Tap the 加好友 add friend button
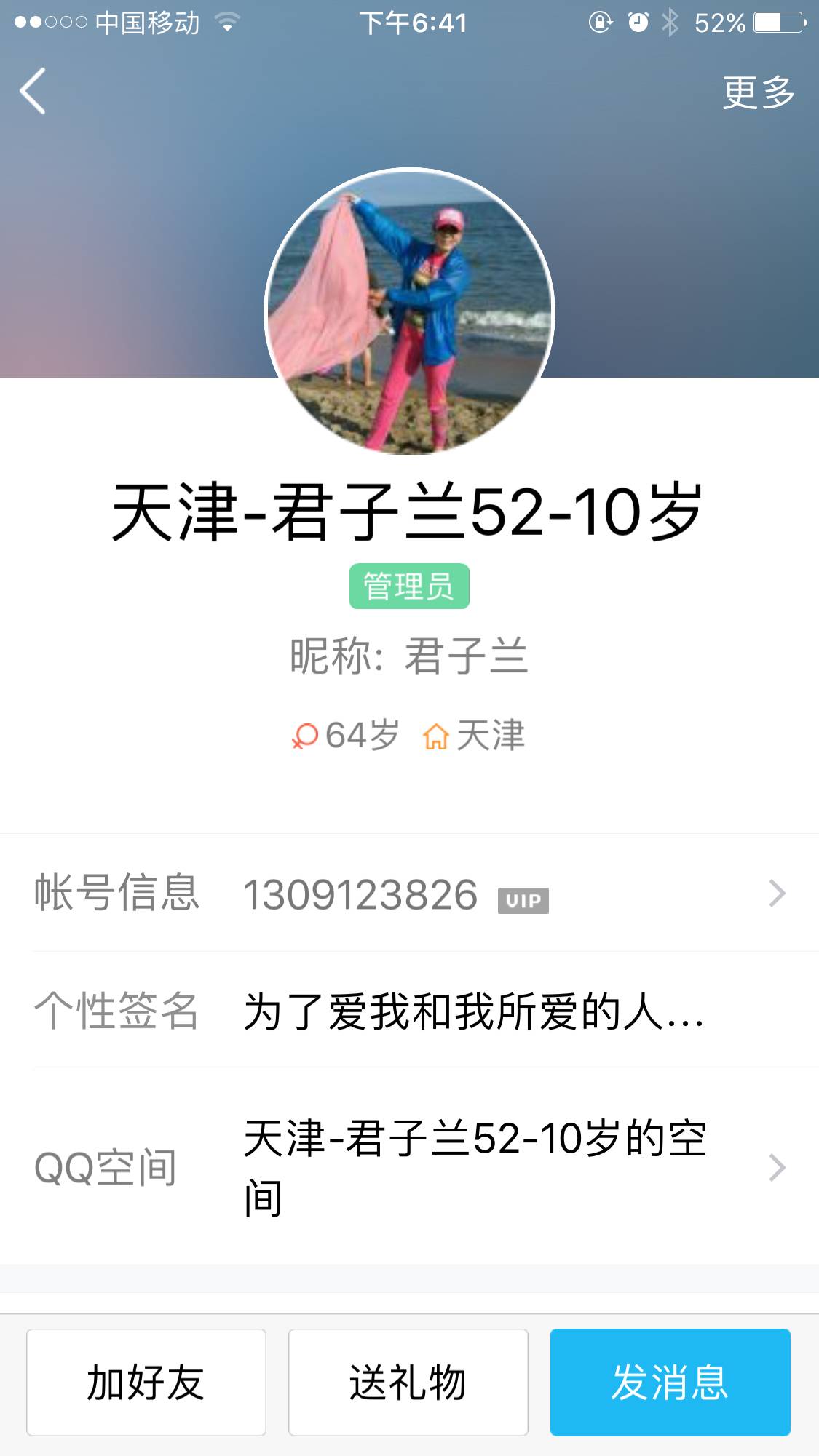The image size is (819, 1456). (x=146, y=1382)
